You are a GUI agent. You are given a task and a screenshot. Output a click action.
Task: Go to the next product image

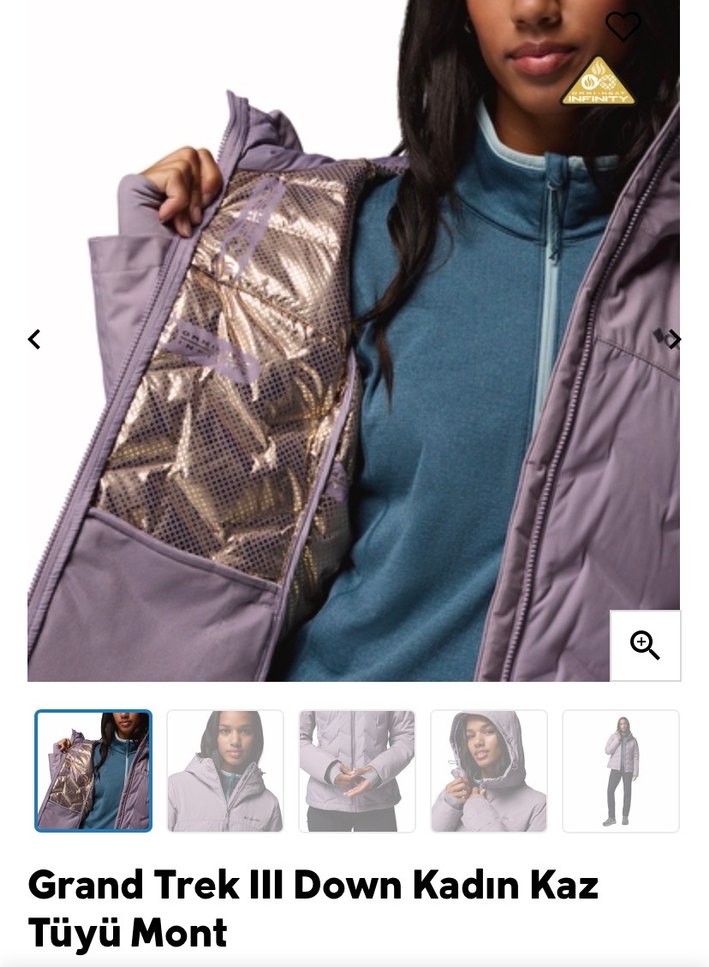(x=675, y=339)
